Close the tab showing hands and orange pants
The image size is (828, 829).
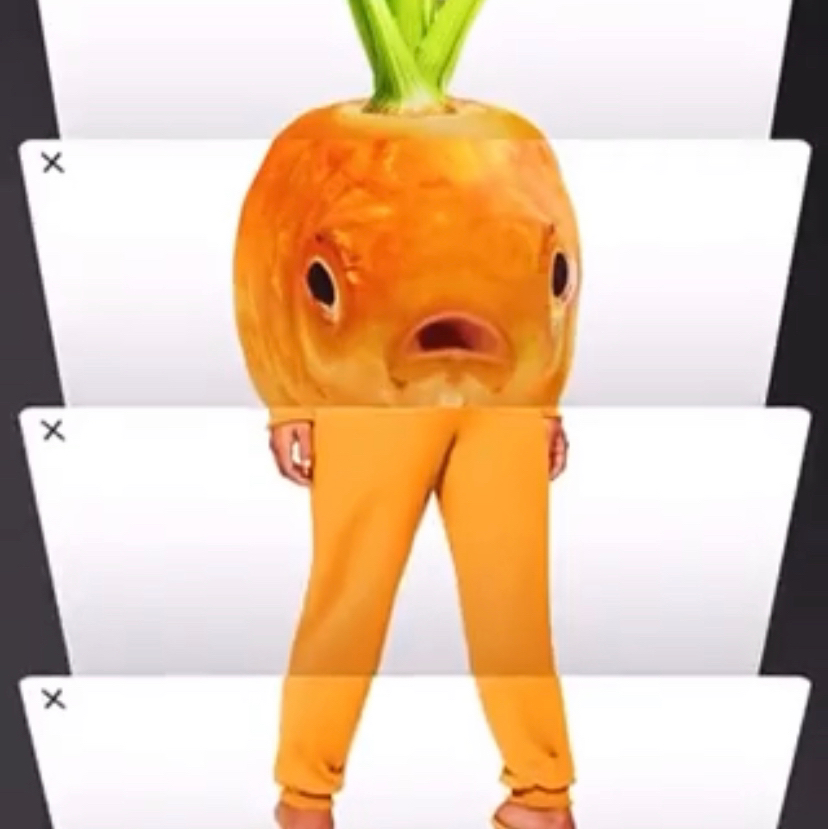click(x=53, y=430)
